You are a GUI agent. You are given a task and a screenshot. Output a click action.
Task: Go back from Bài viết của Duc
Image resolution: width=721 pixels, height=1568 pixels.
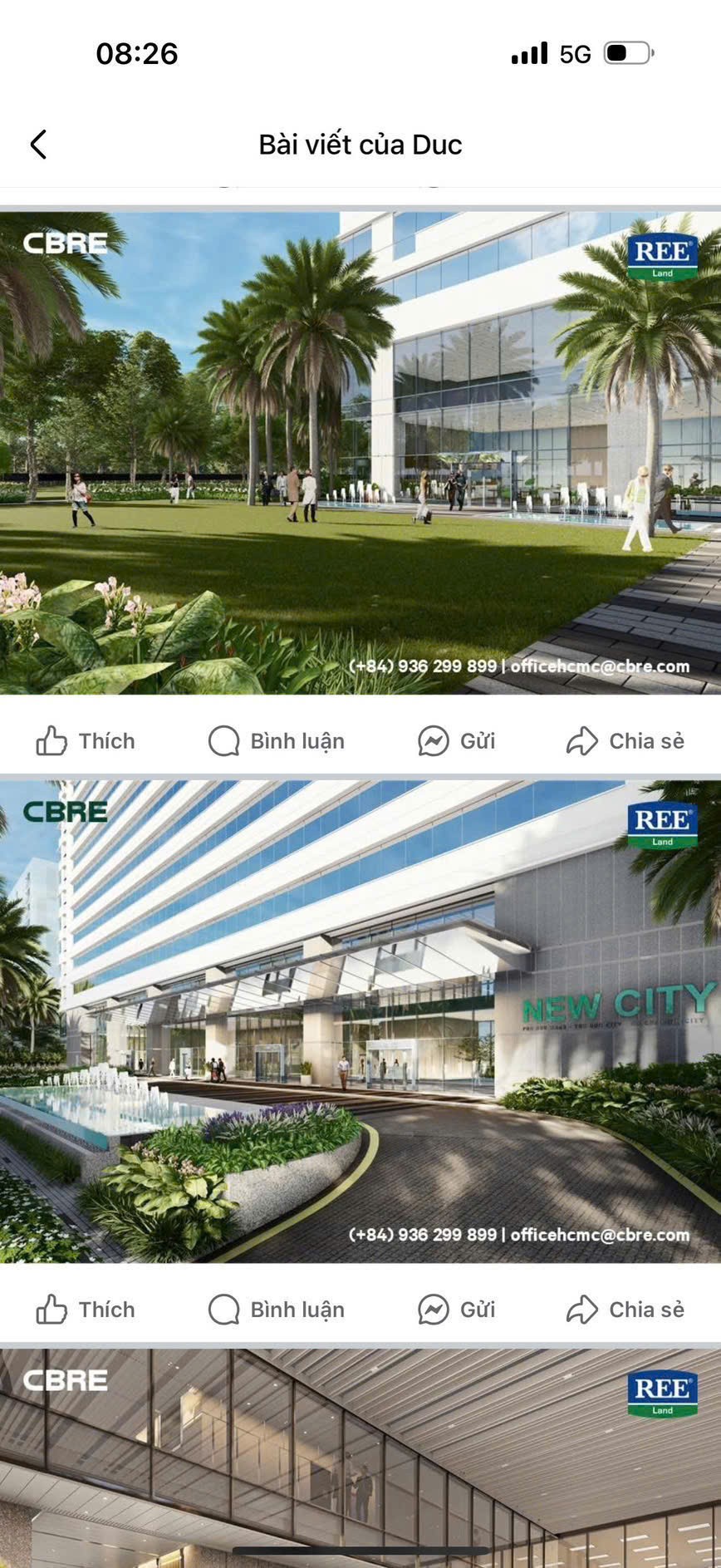tap(38, 144)
